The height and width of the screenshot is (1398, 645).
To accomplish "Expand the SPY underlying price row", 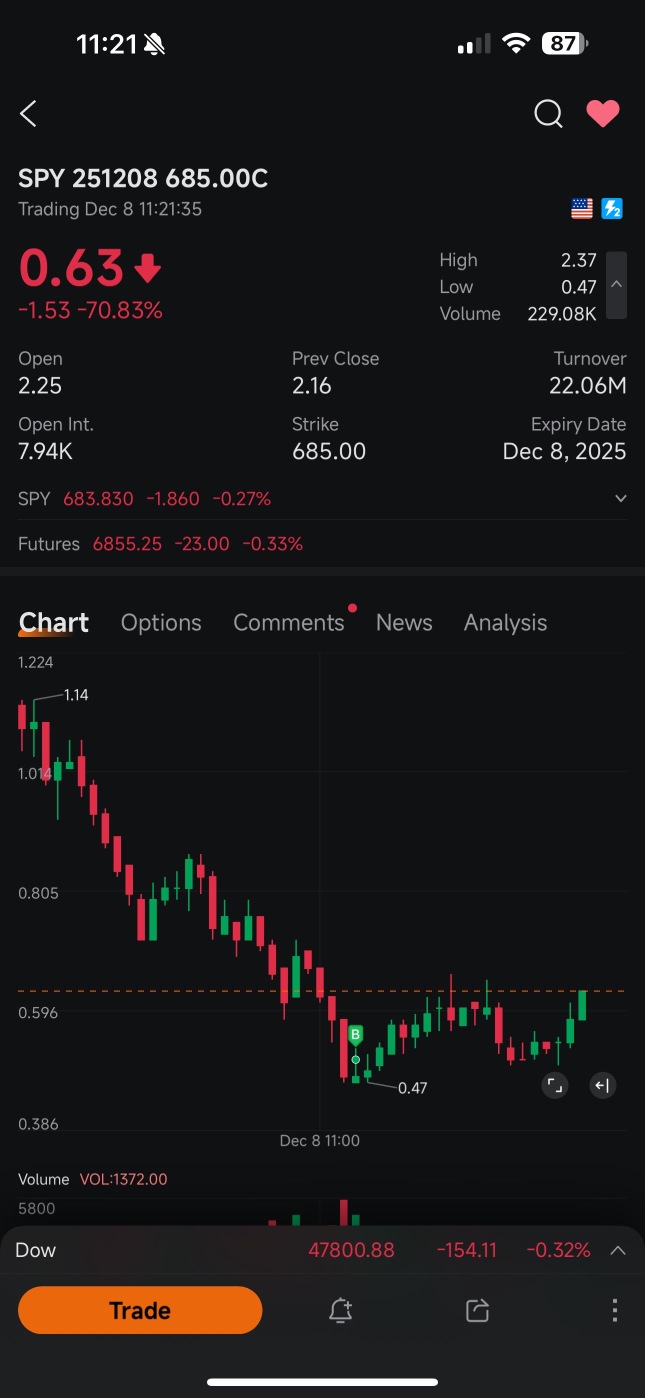I will (x=621, y=498).
